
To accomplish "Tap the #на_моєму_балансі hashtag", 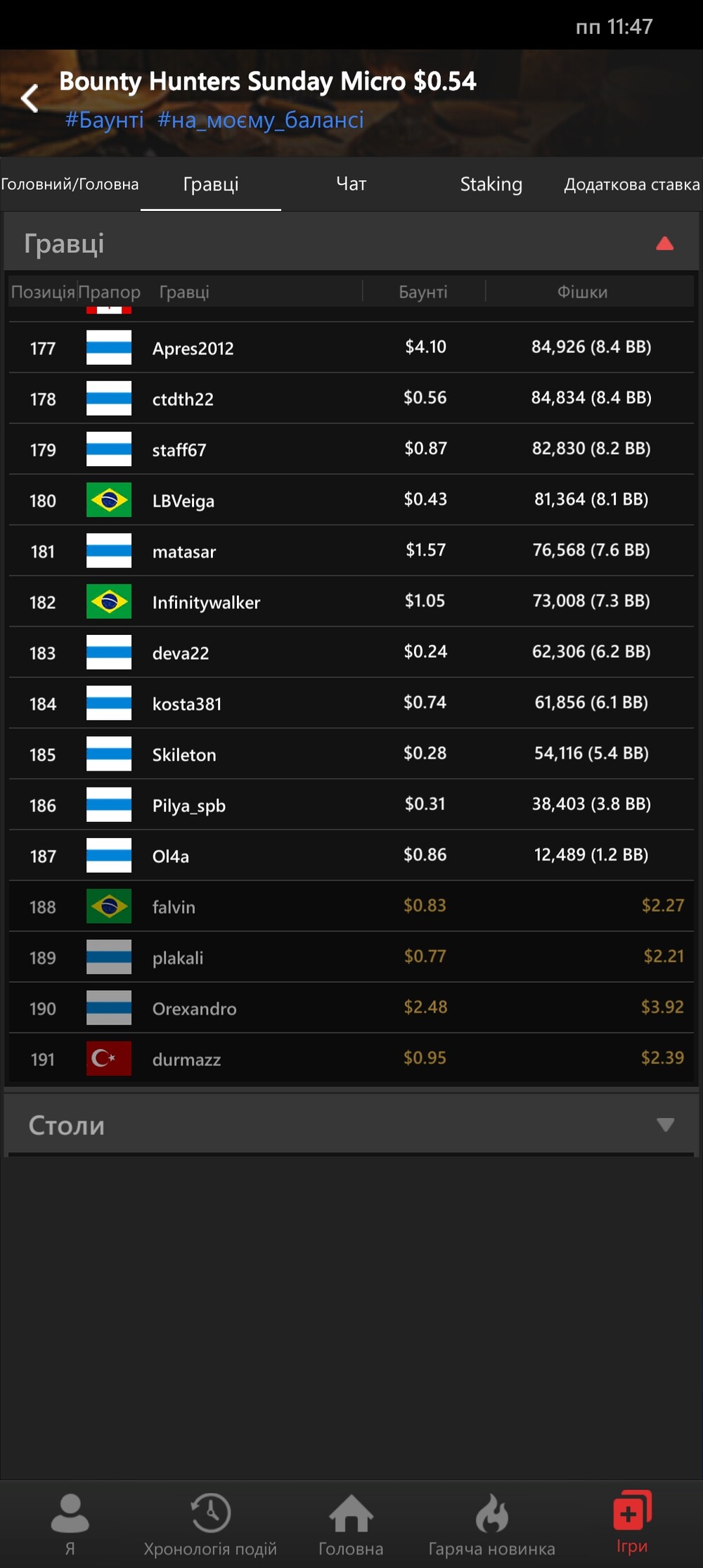I will pos(261,120).
